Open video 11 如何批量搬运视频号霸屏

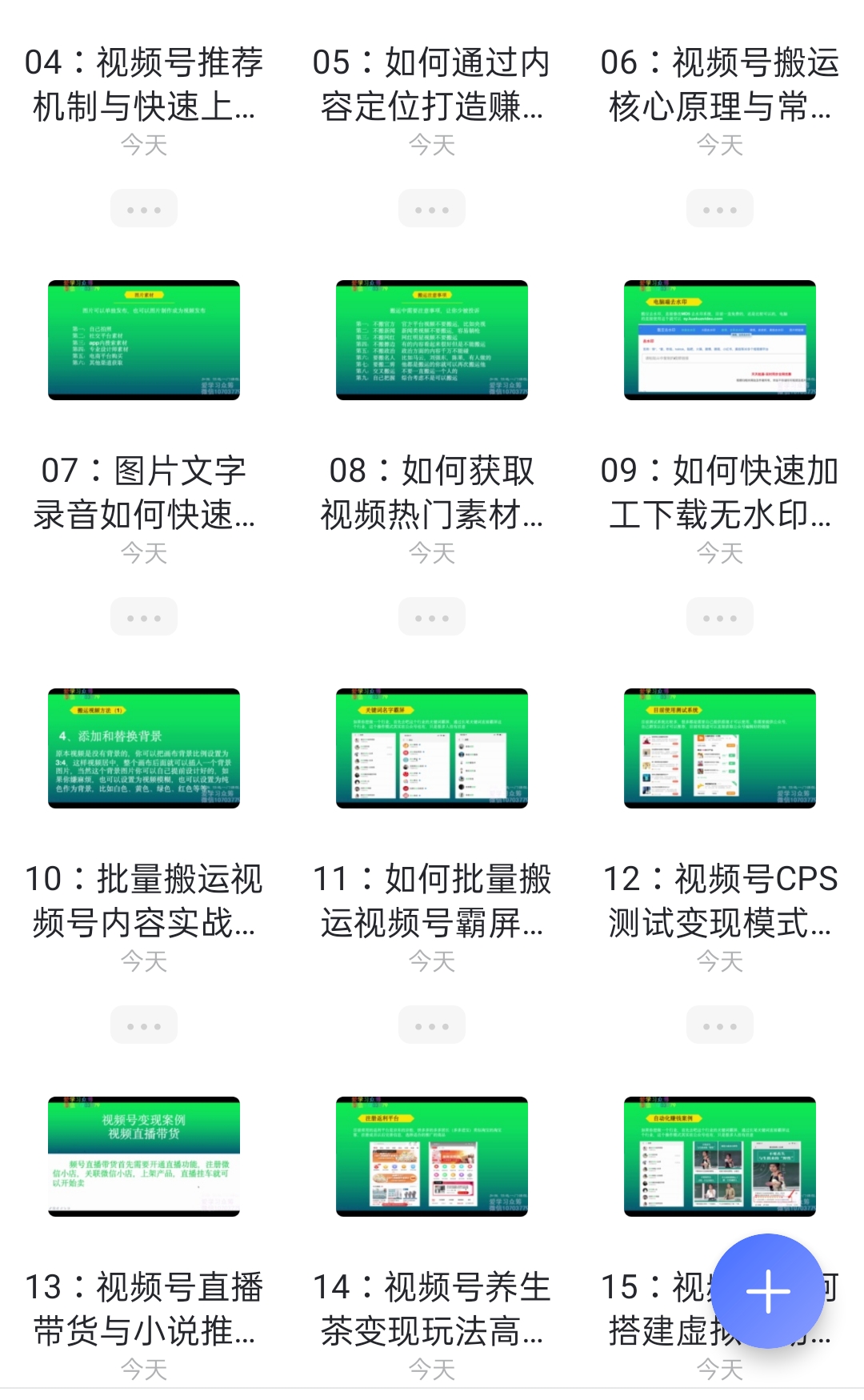tap(432, 748)
